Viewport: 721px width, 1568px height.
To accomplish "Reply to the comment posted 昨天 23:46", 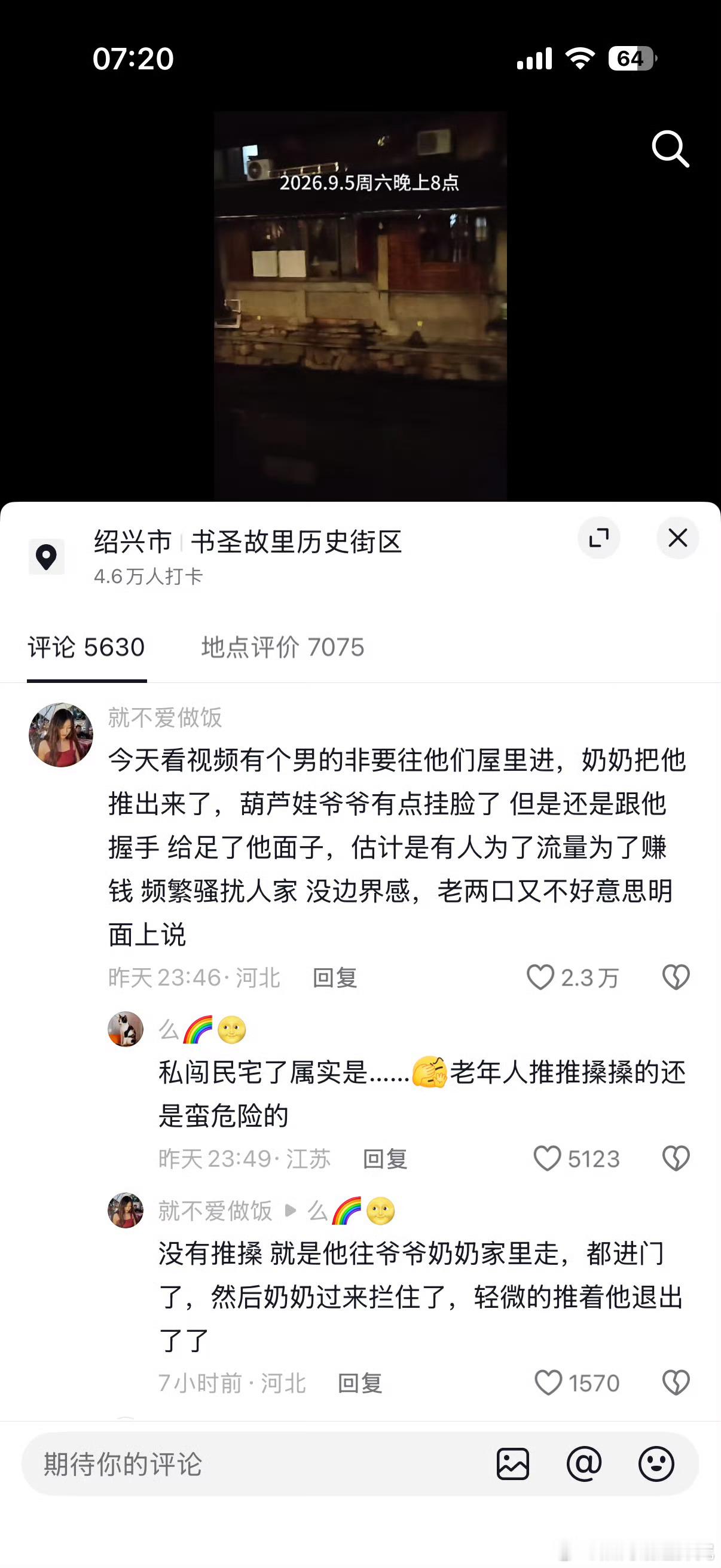I will 335,978.
